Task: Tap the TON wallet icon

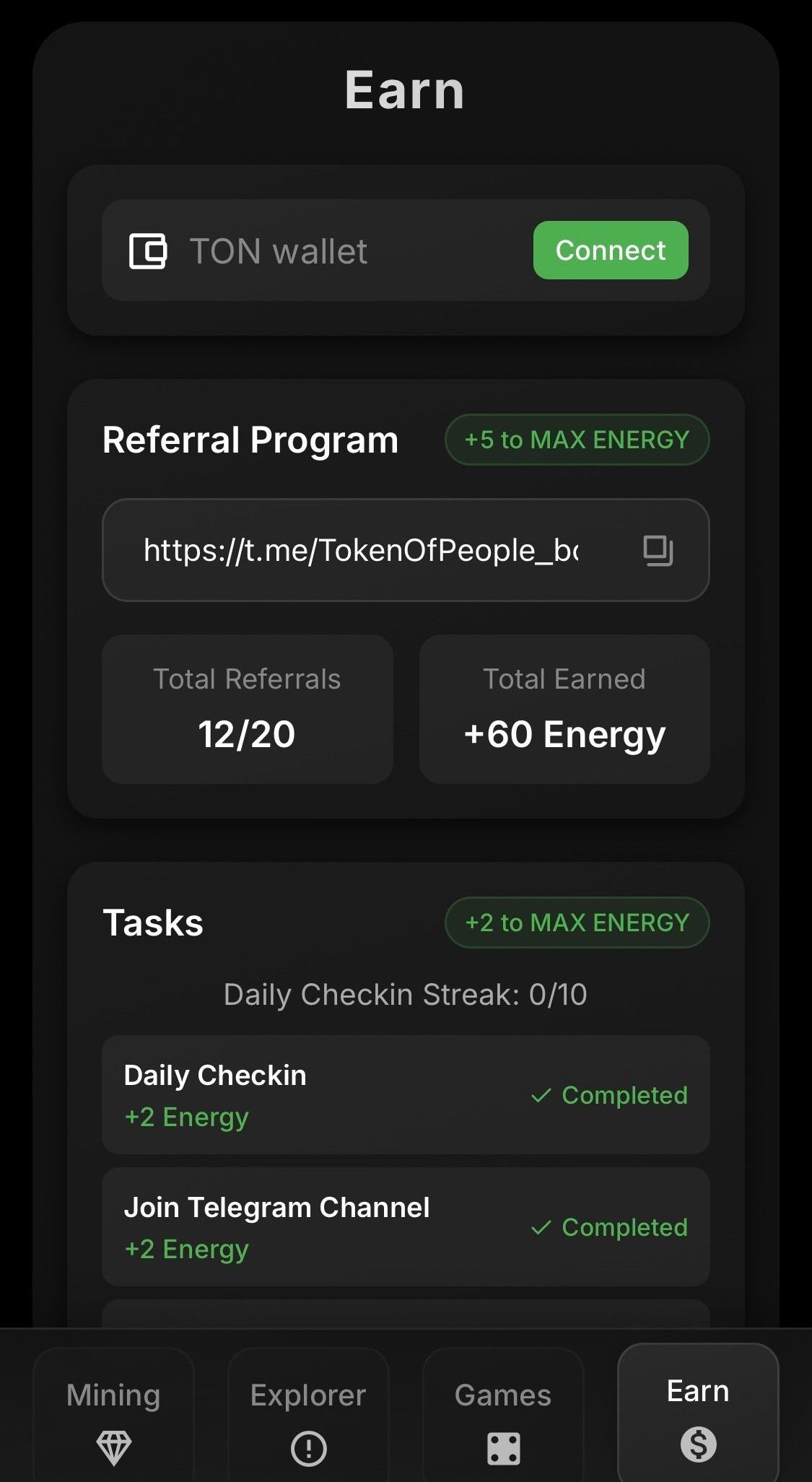Action: tap(148, 251)
